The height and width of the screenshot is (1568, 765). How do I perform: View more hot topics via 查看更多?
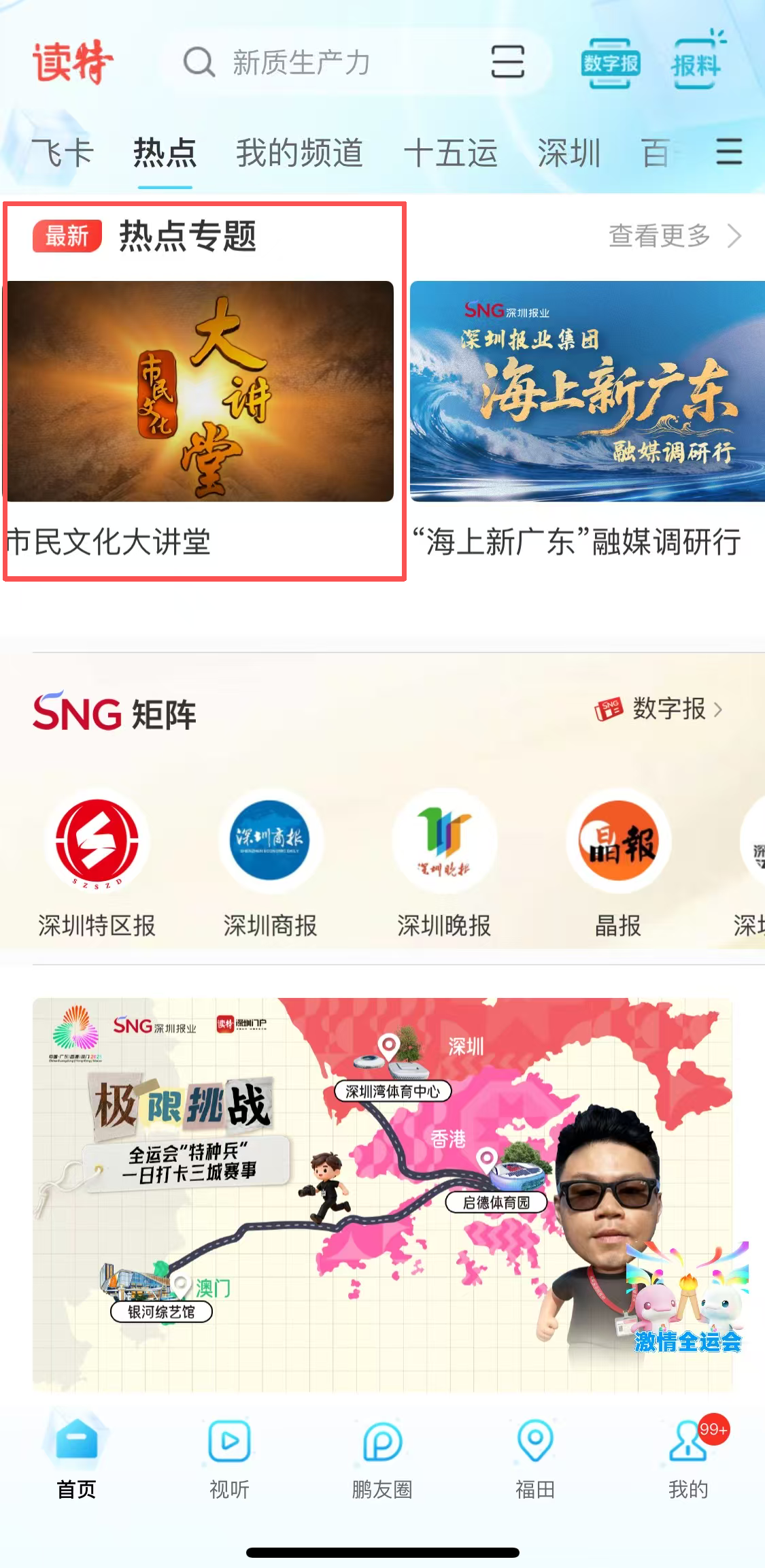(674, 236)
